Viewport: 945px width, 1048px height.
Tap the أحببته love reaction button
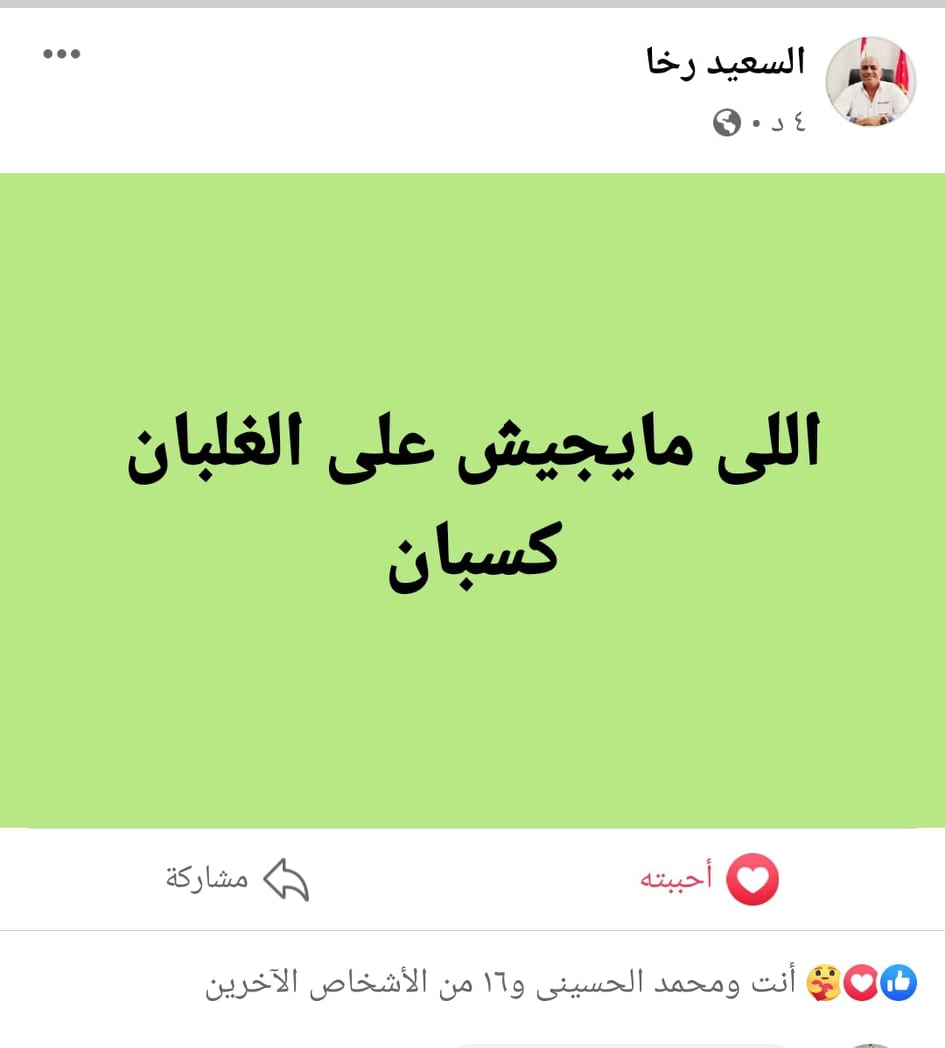(710, 879)
